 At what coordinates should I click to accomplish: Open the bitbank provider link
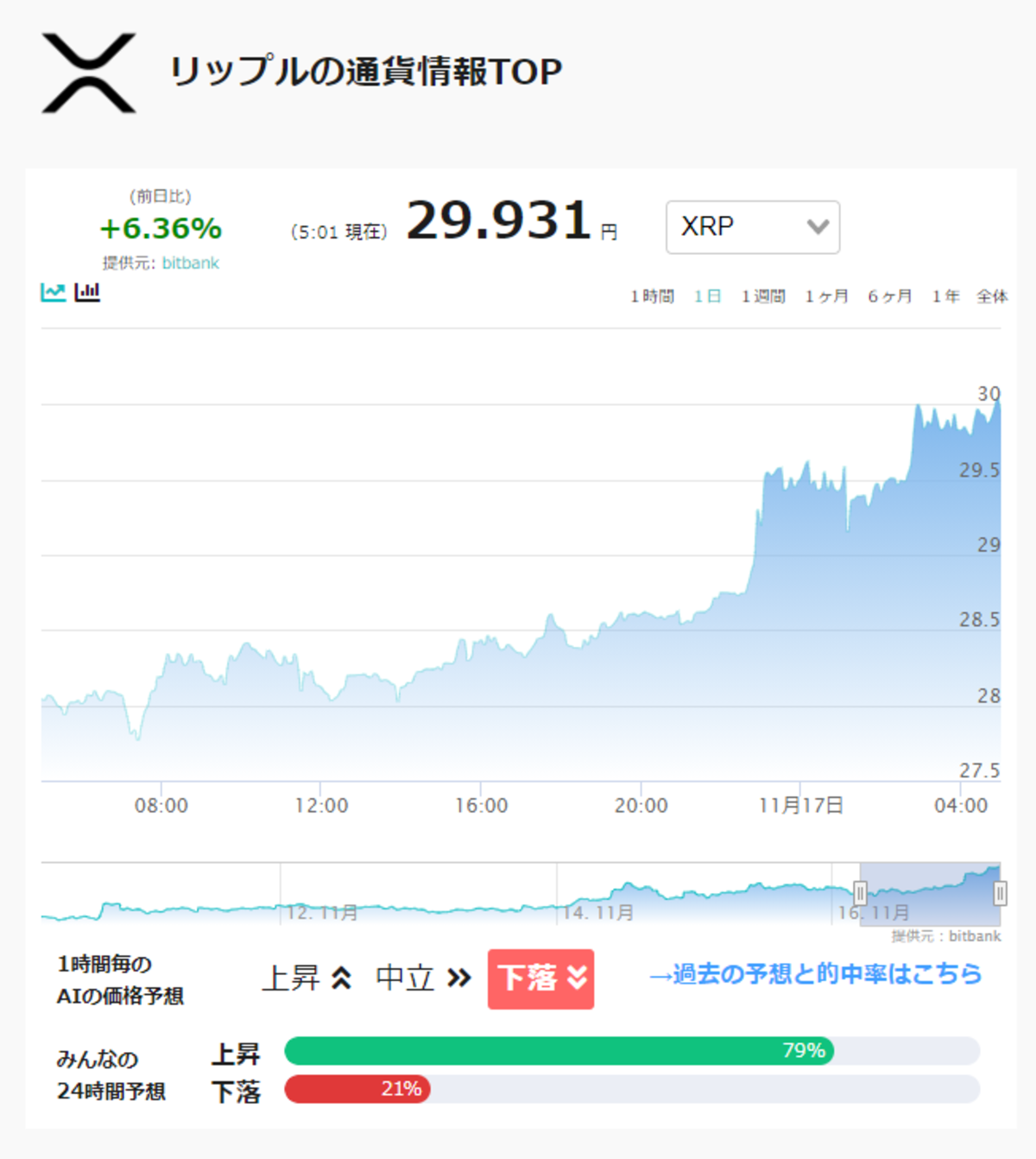190,263
